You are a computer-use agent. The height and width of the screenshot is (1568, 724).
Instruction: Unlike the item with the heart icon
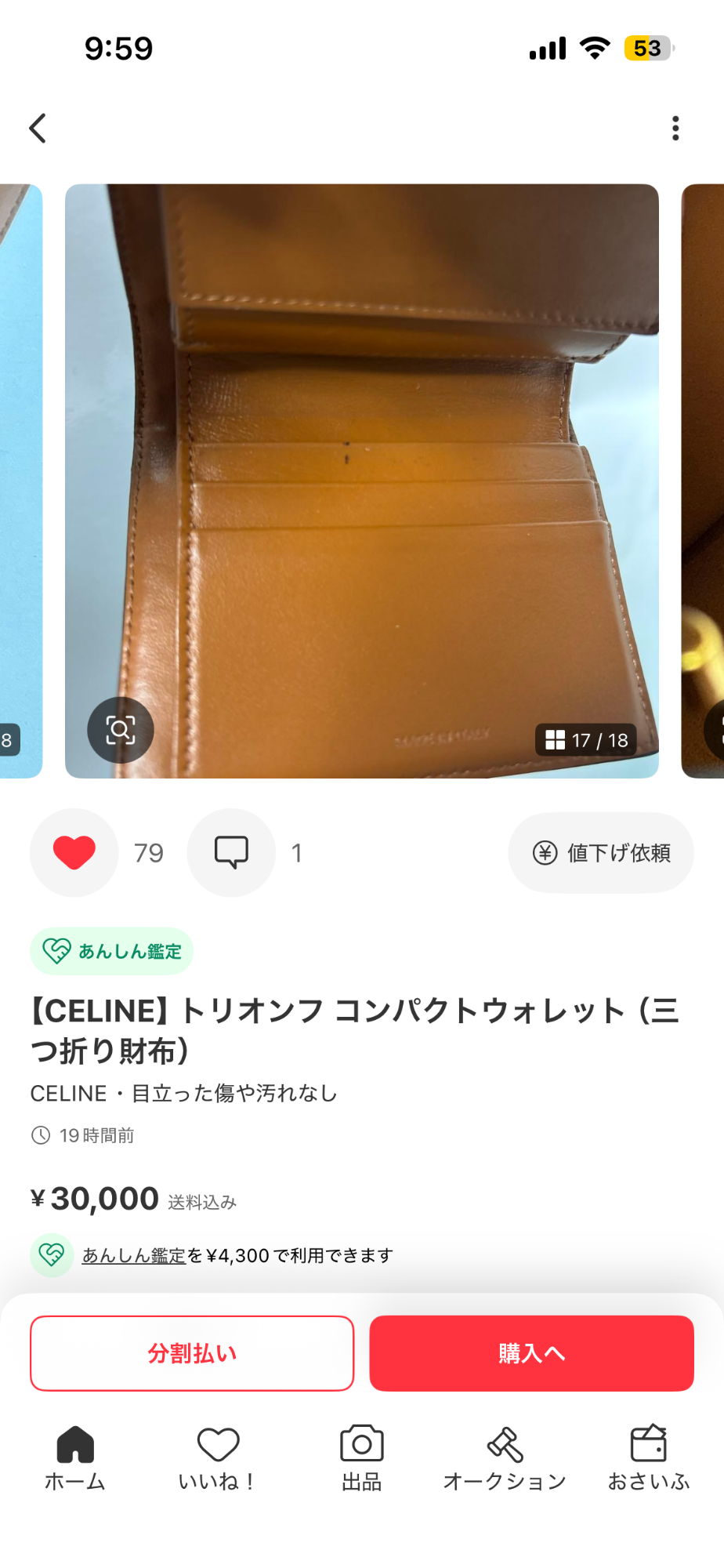click(74, 852)
